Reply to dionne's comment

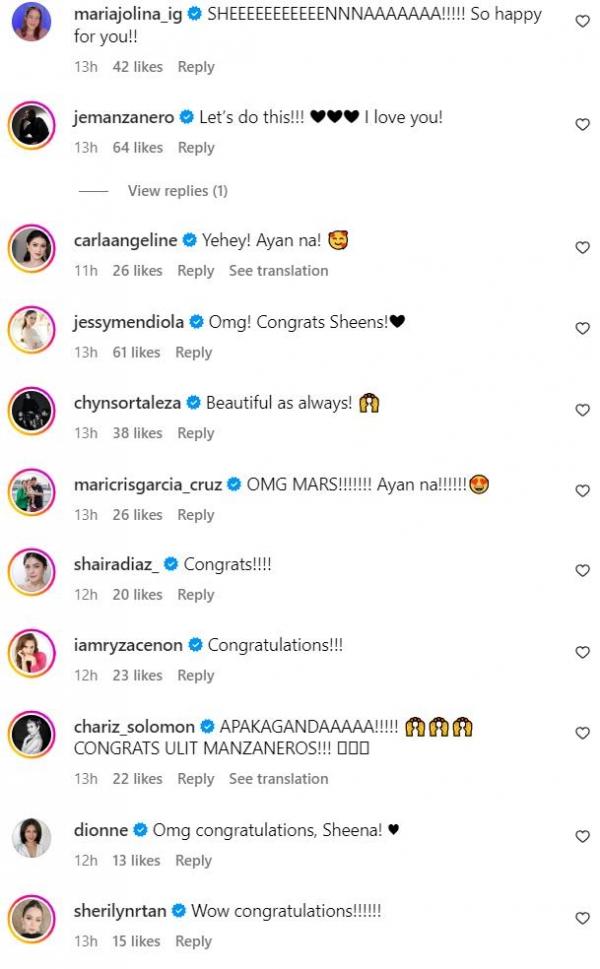pos(194,861)
